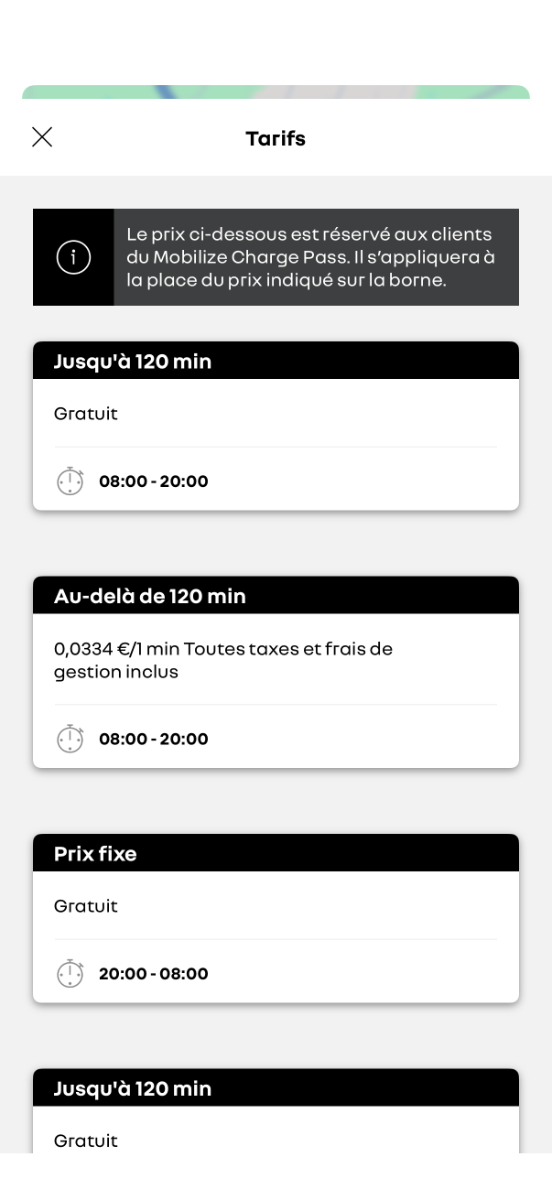552x1200 pixels.
Task: Close the Tarifs sheet
Action: click(42, 138)
